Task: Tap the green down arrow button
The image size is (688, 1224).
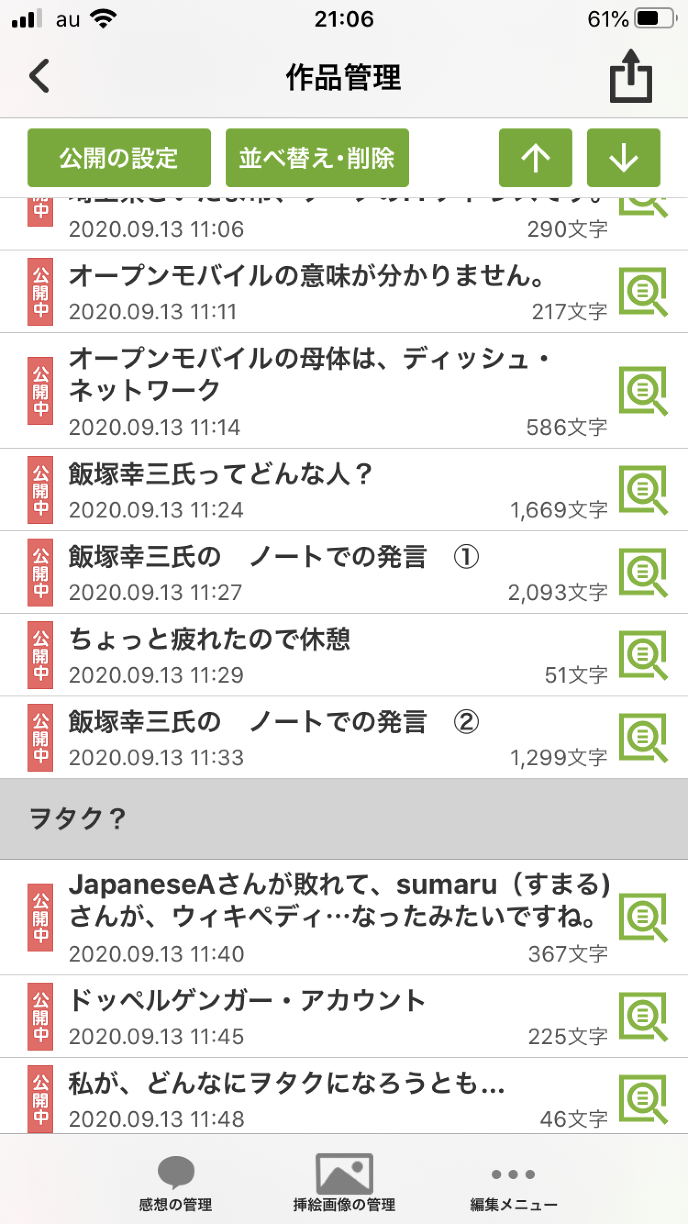Action: pyautogui.click(x=623, y=158)
